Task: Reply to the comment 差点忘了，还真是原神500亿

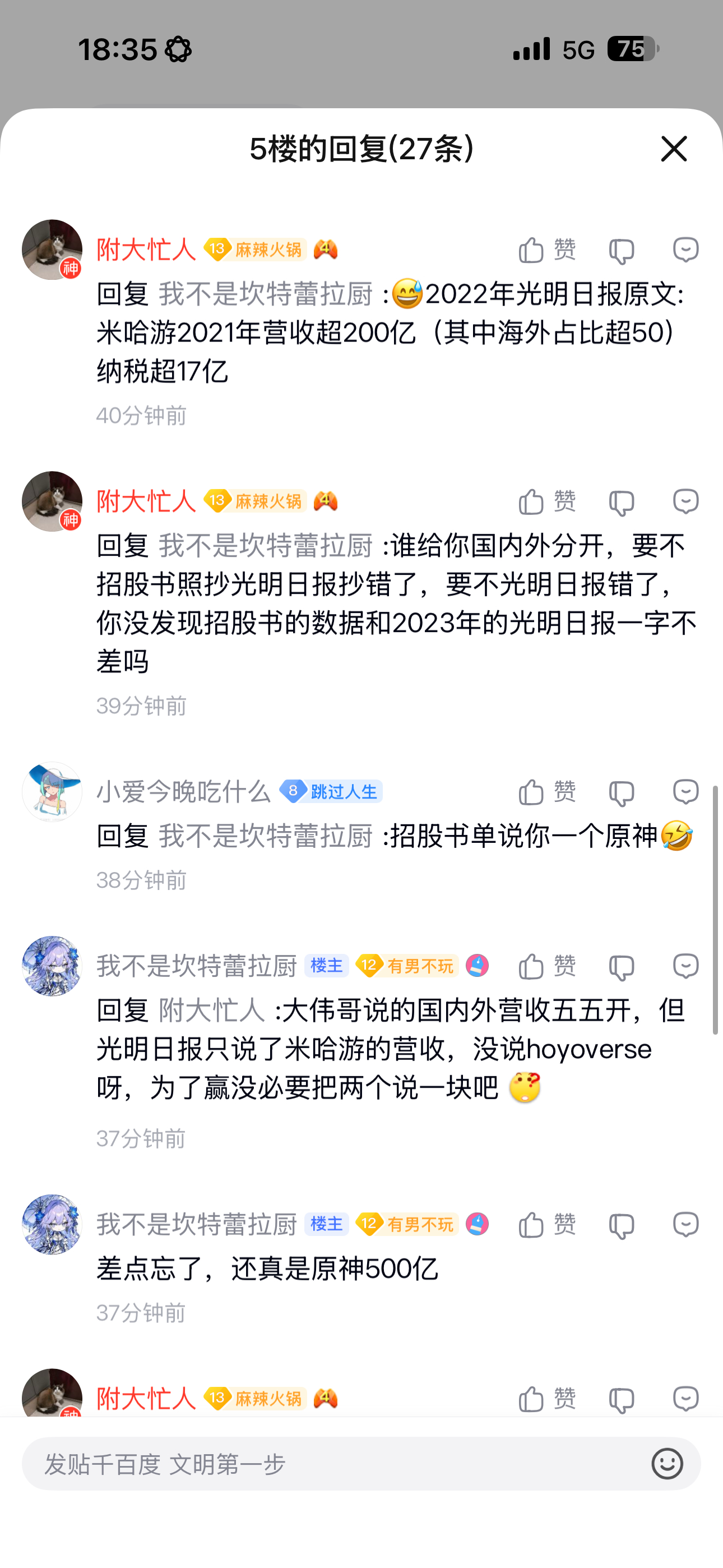Action: [x=686, y=1225]
